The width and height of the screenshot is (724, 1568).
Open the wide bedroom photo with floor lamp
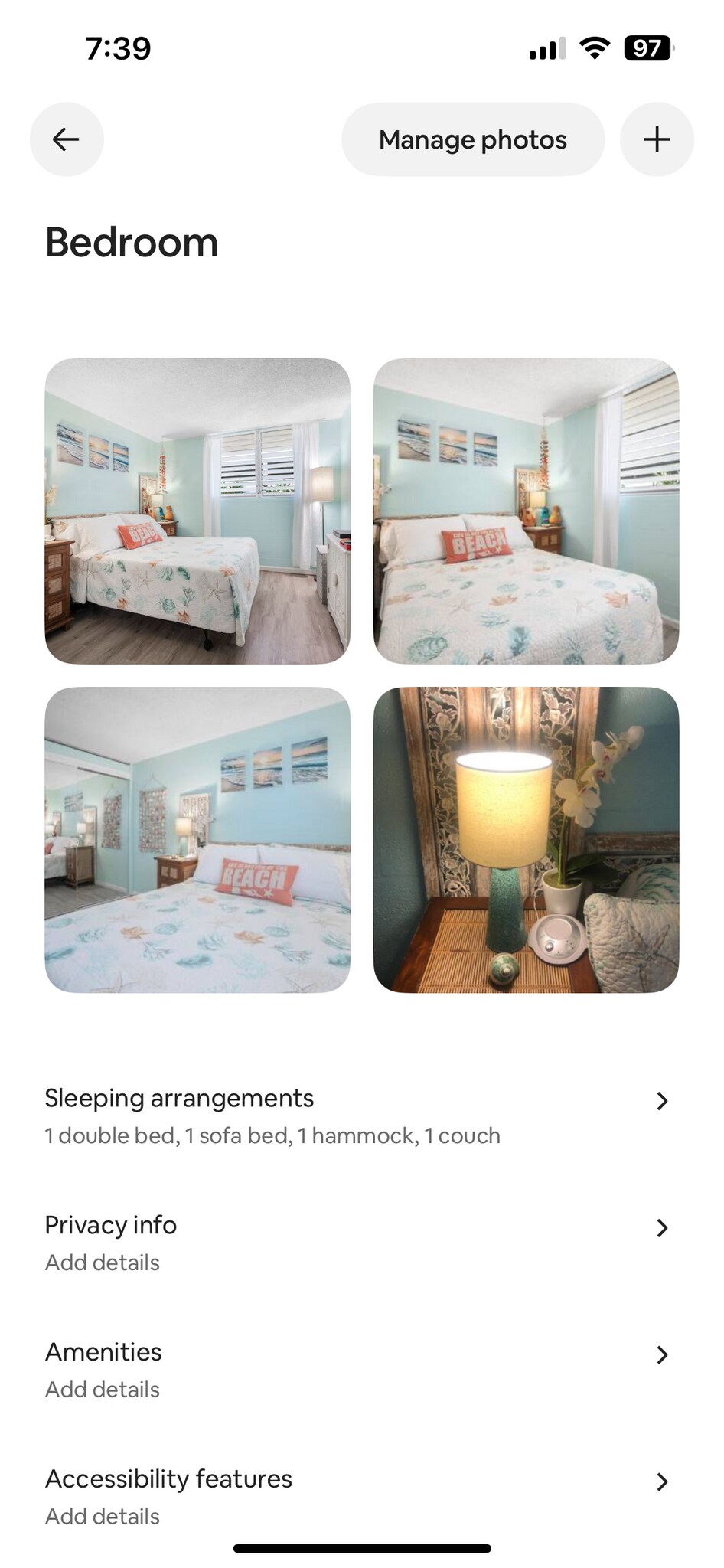(197, 511)
